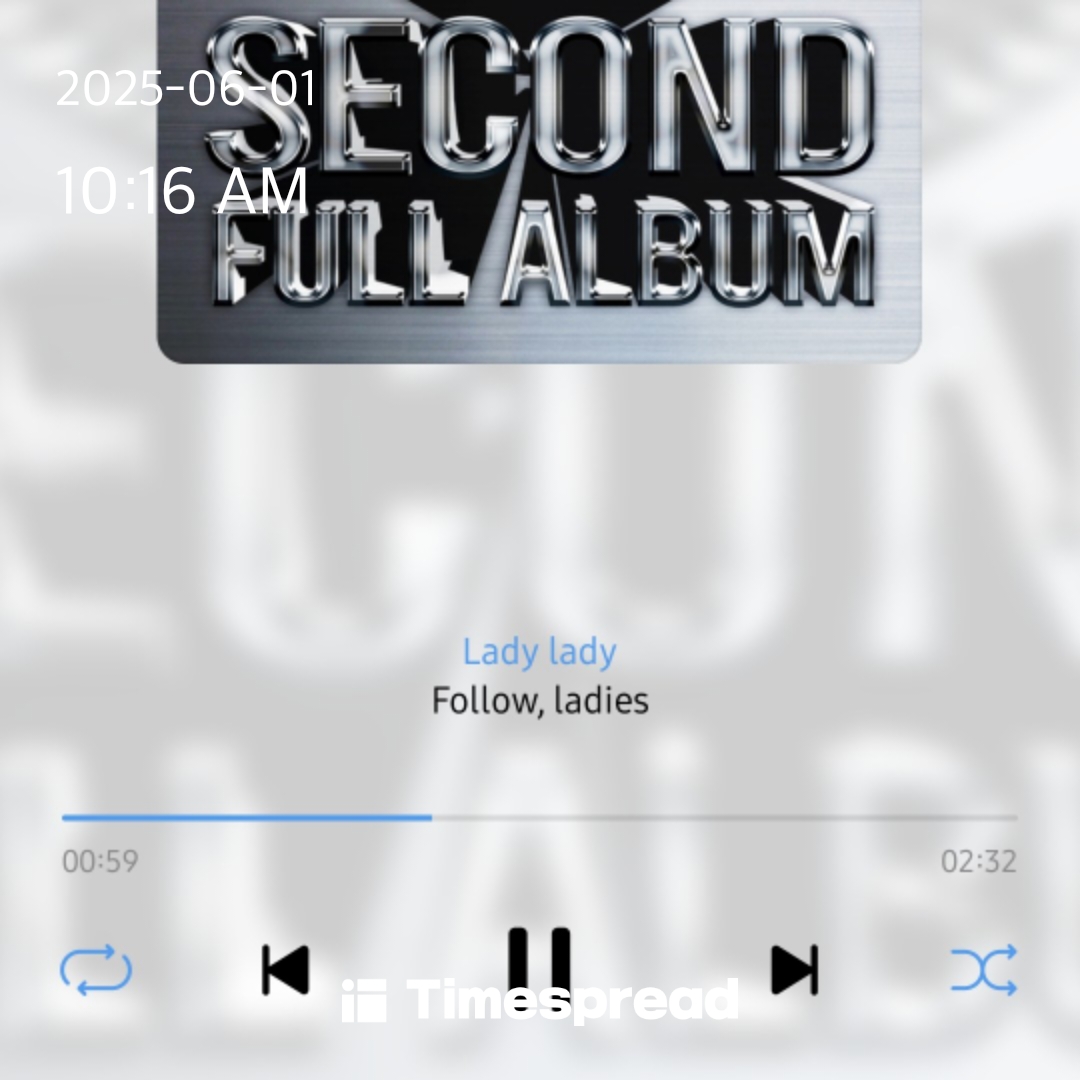Toggle repeat mode
Image resolution: width=1080 pixels, height=1080 pixels.
pyautogui.click(x=96, y=970)
